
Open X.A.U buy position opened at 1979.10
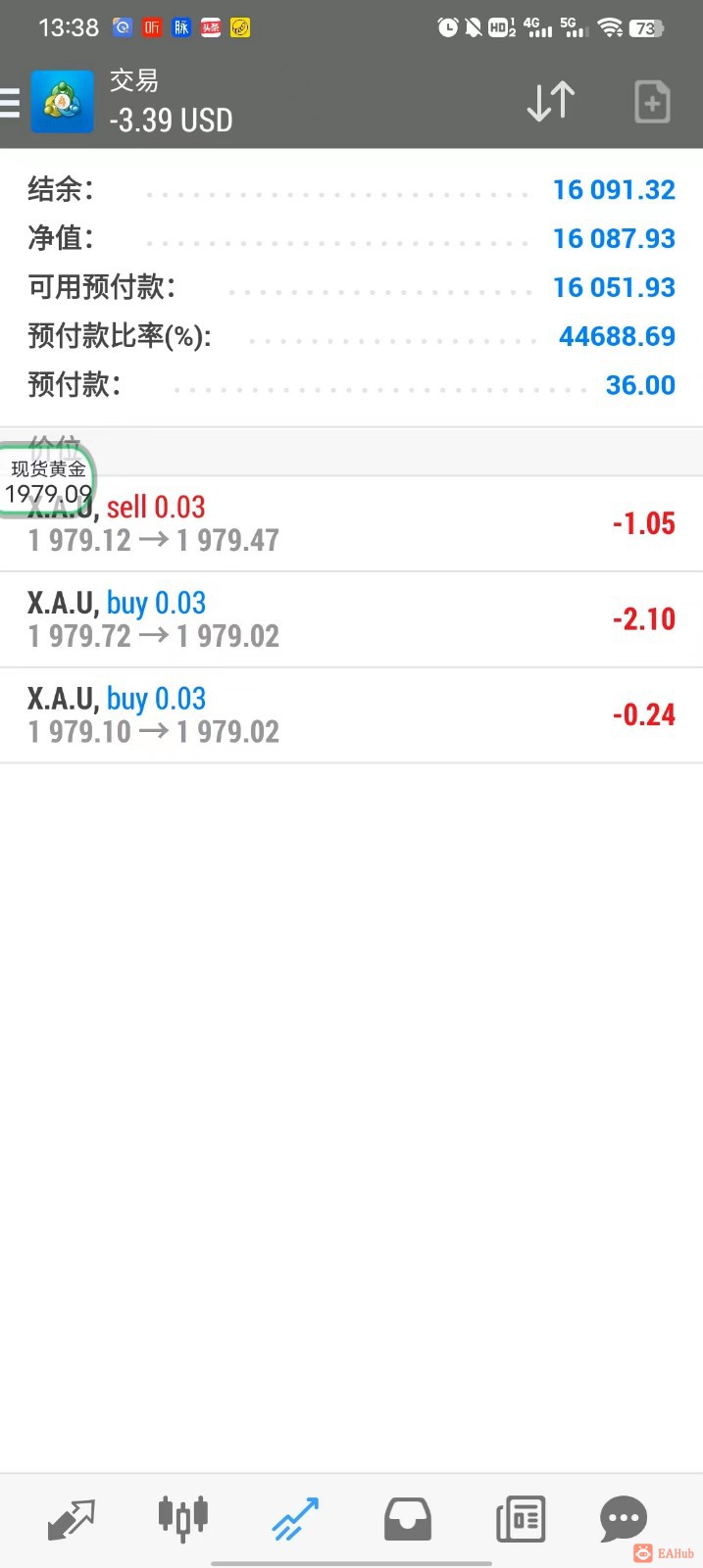coord(351,715)
